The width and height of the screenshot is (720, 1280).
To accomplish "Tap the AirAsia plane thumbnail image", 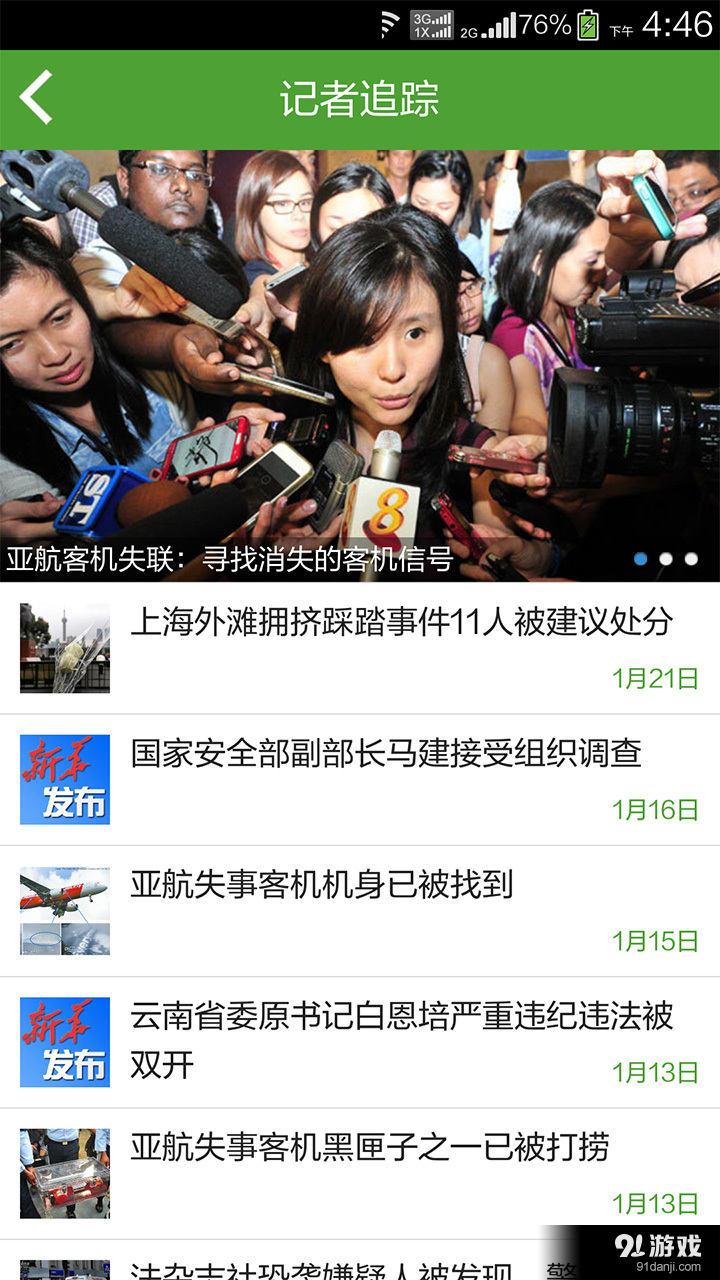I will coord(64,910).
